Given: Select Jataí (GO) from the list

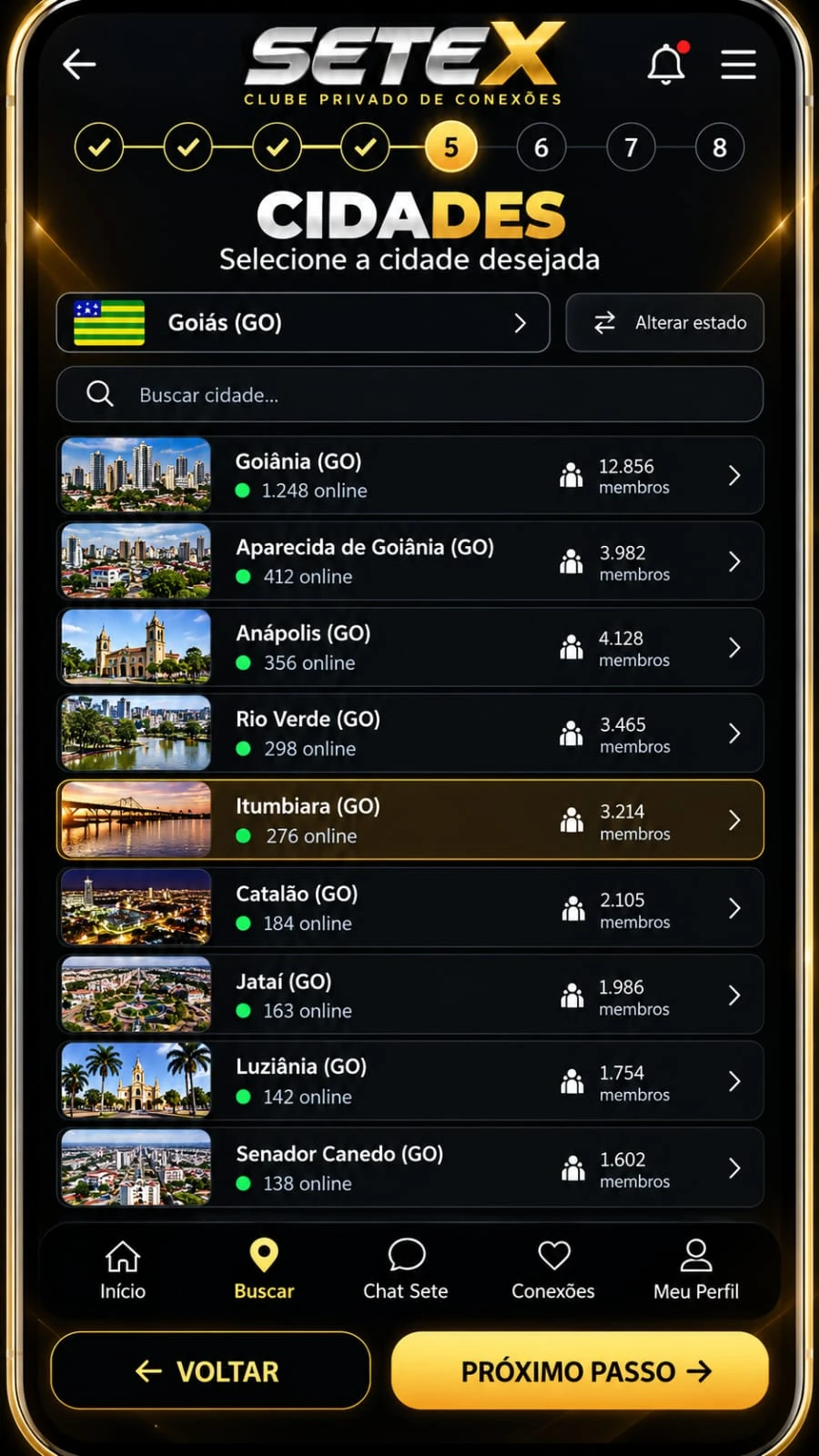Looking at the screenshot, I should pos(409,995).
